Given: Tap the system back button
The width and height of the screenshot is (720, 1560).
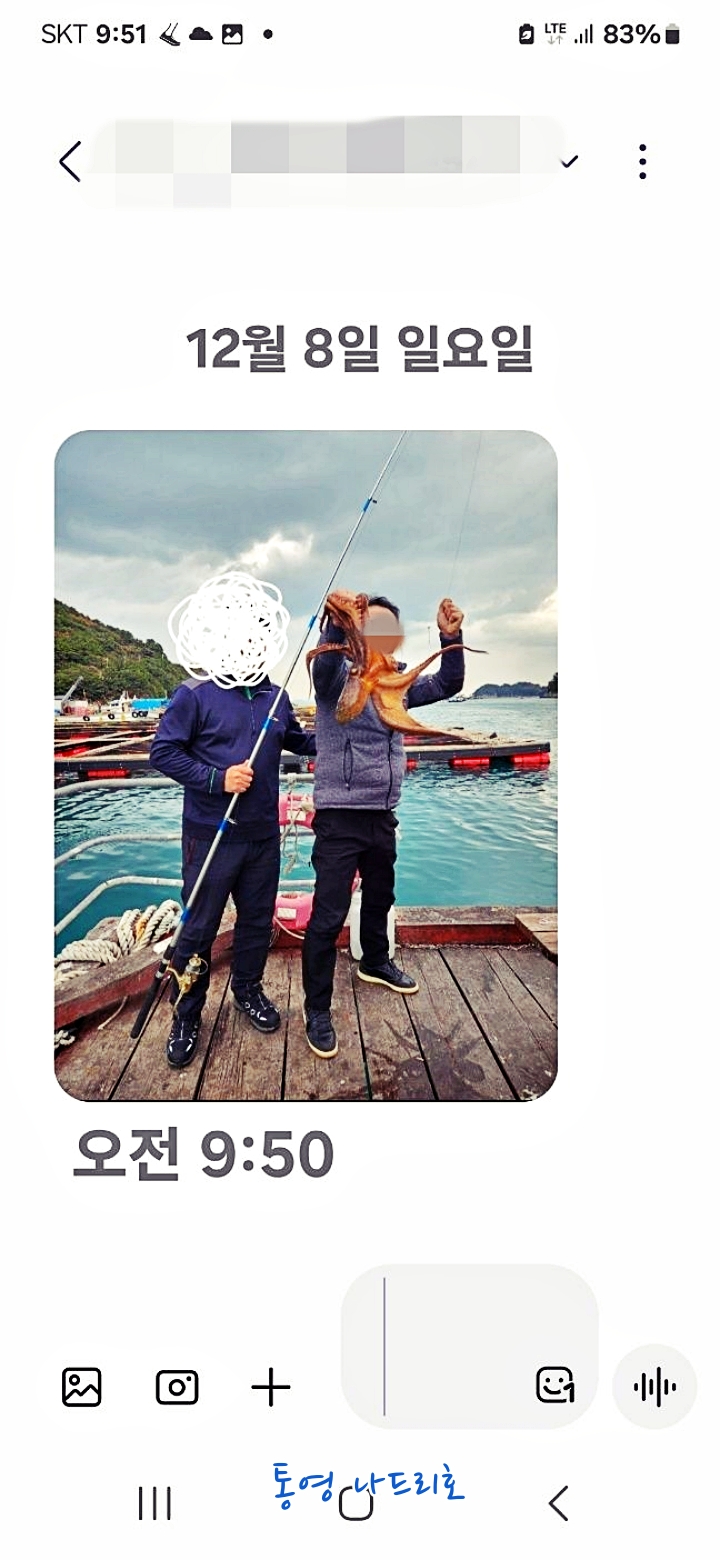Looking at the screenshot, I should 558,1503.
